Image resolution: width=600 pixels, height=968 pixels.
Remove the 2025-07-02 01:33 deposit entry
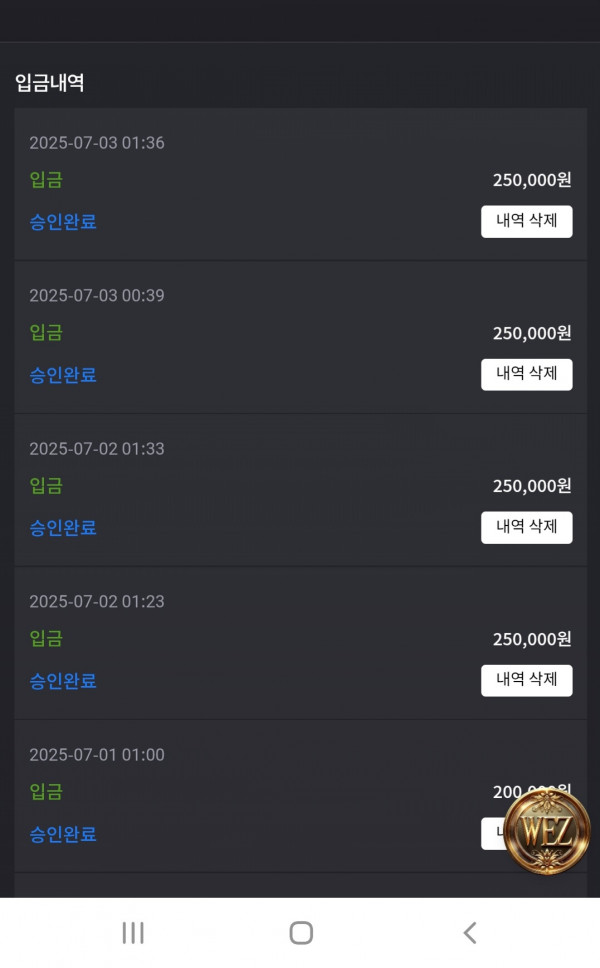click(x=527, y=527)
